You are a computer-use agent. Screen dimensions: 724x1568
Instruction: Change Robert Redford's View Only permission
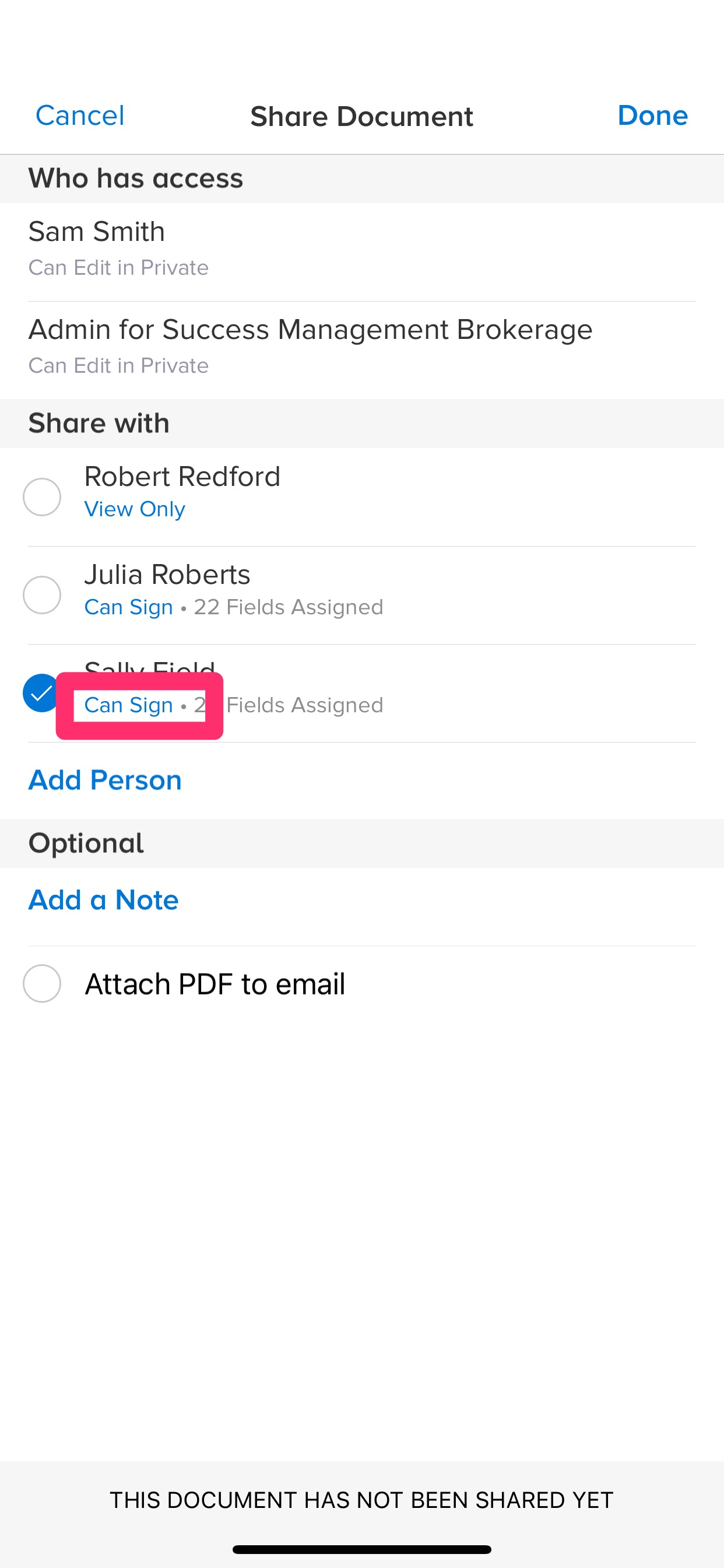tap(135, 509)
